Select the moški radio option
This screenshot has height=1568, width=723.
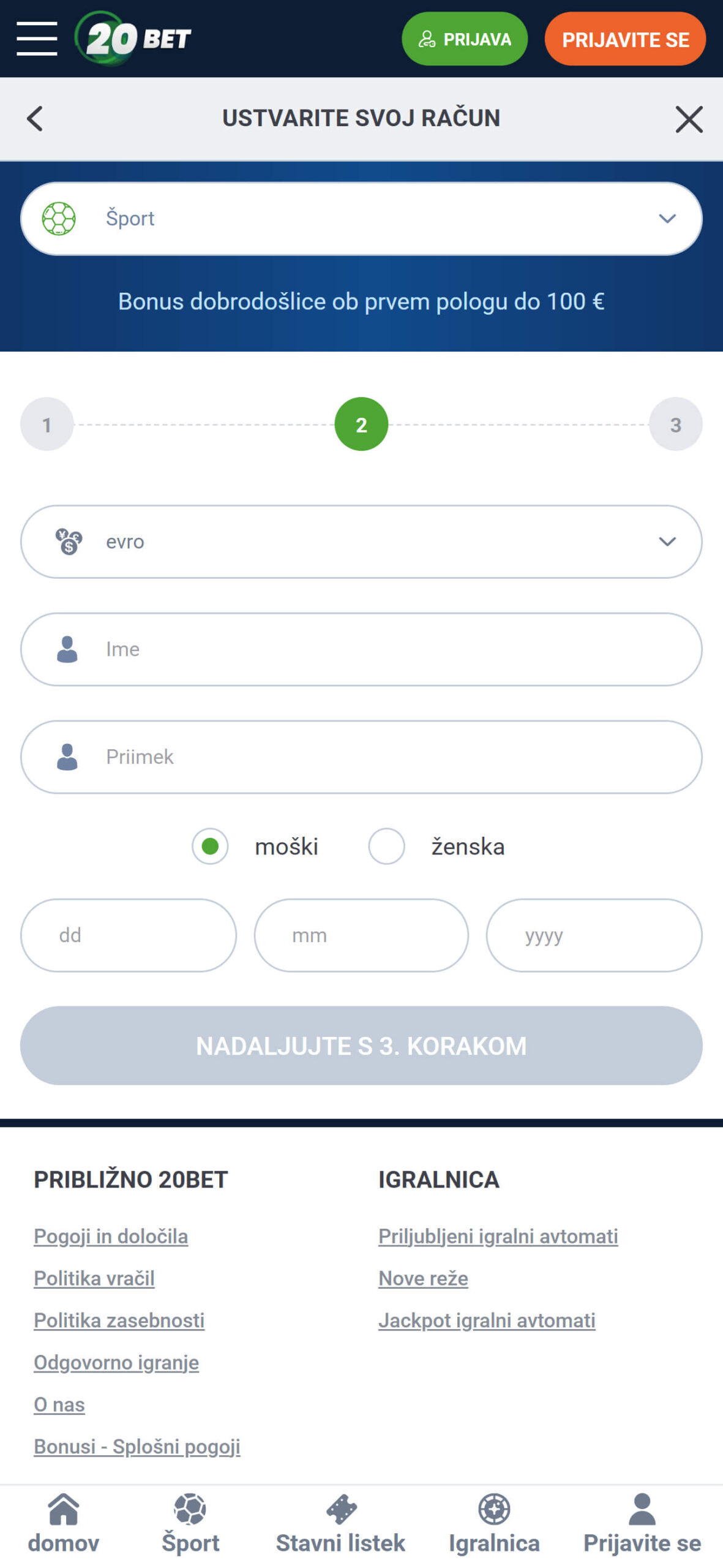pos(210,846)
